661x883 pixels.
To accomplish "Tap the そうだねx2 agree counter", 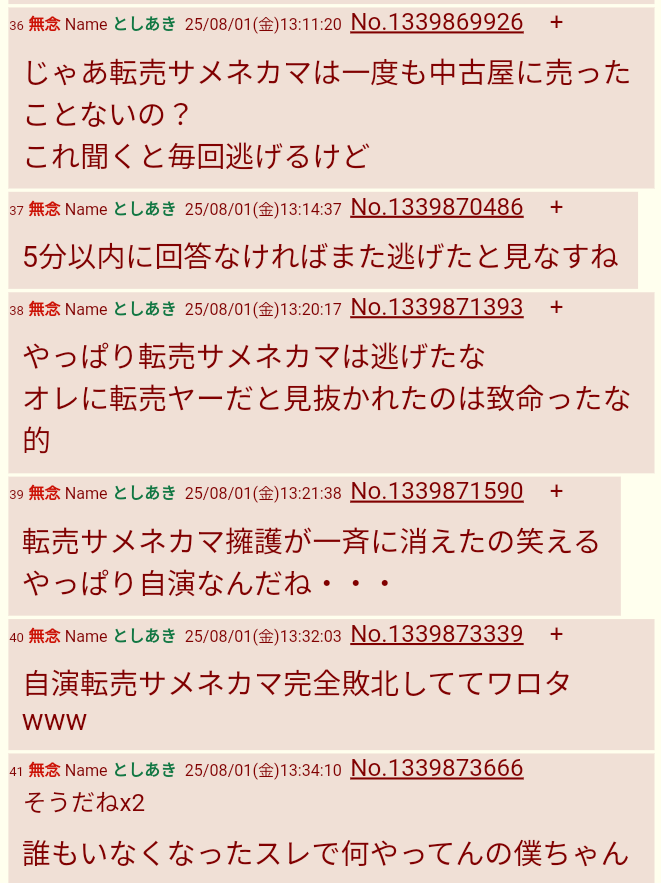I will (x=85, y=803).
